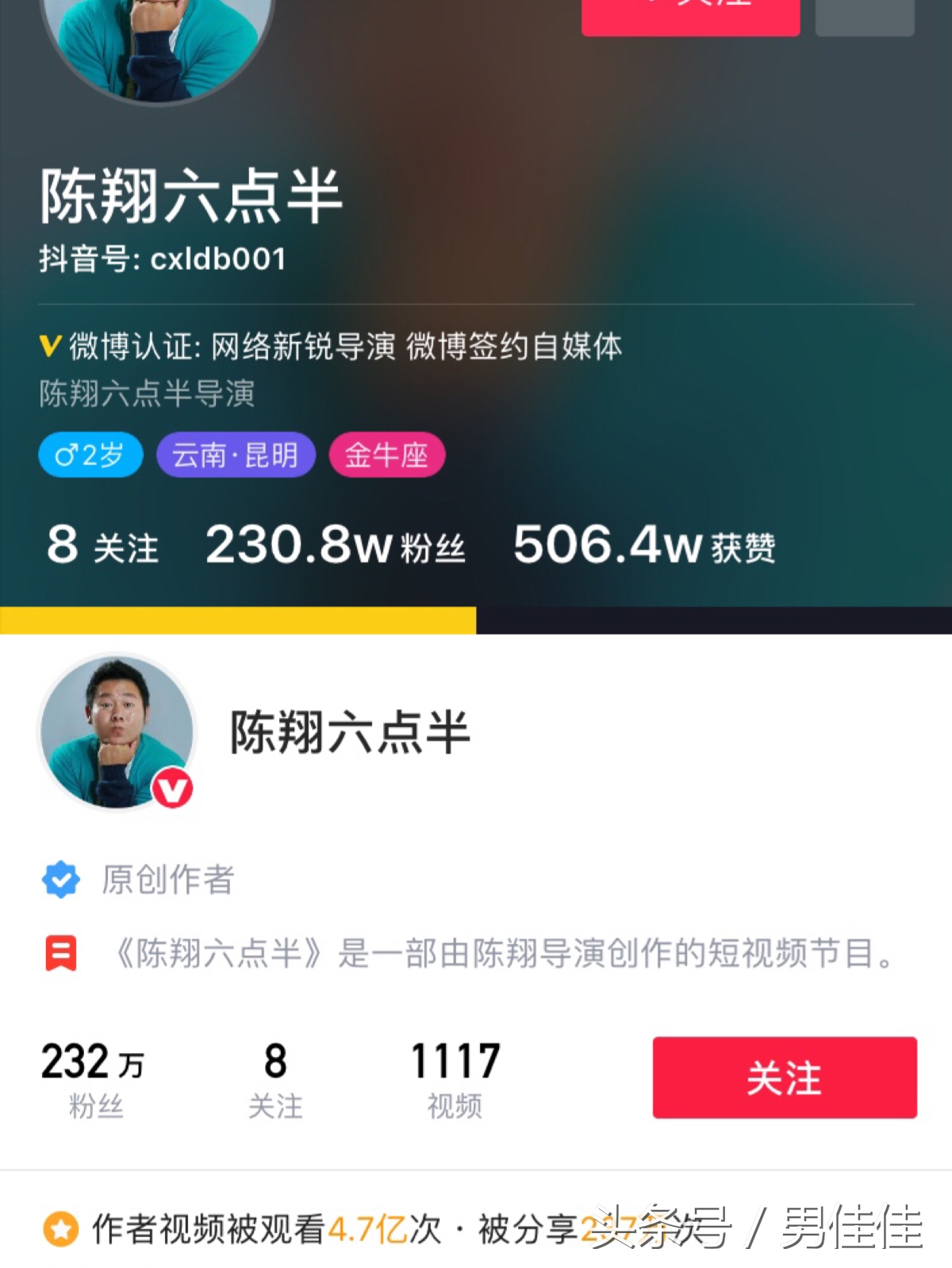
Task: Click the yellow progress bar below the stats
Action: pos(238,617)
